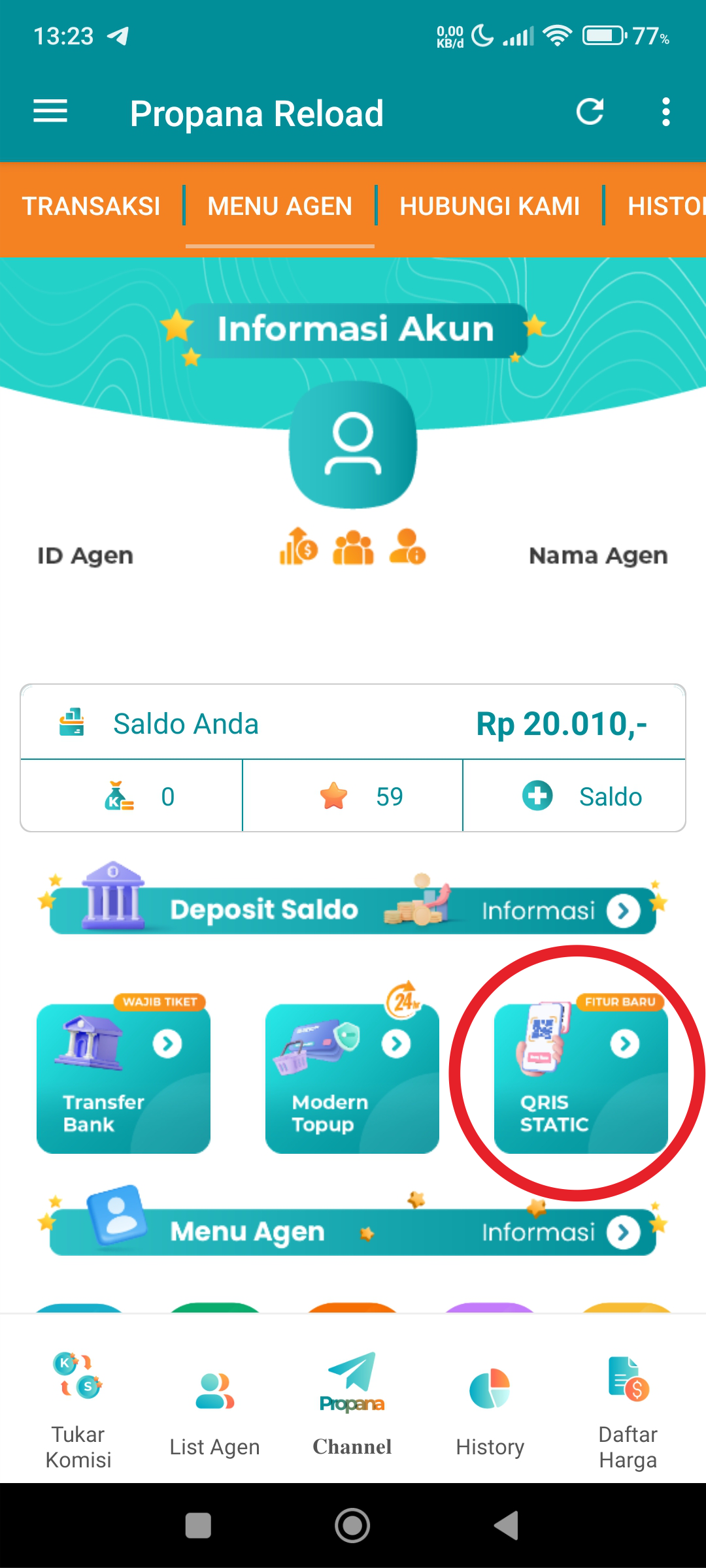Open the three-dot overflow menu
The width and height of the screenshot is (706, 1568).
coord(665,112)
